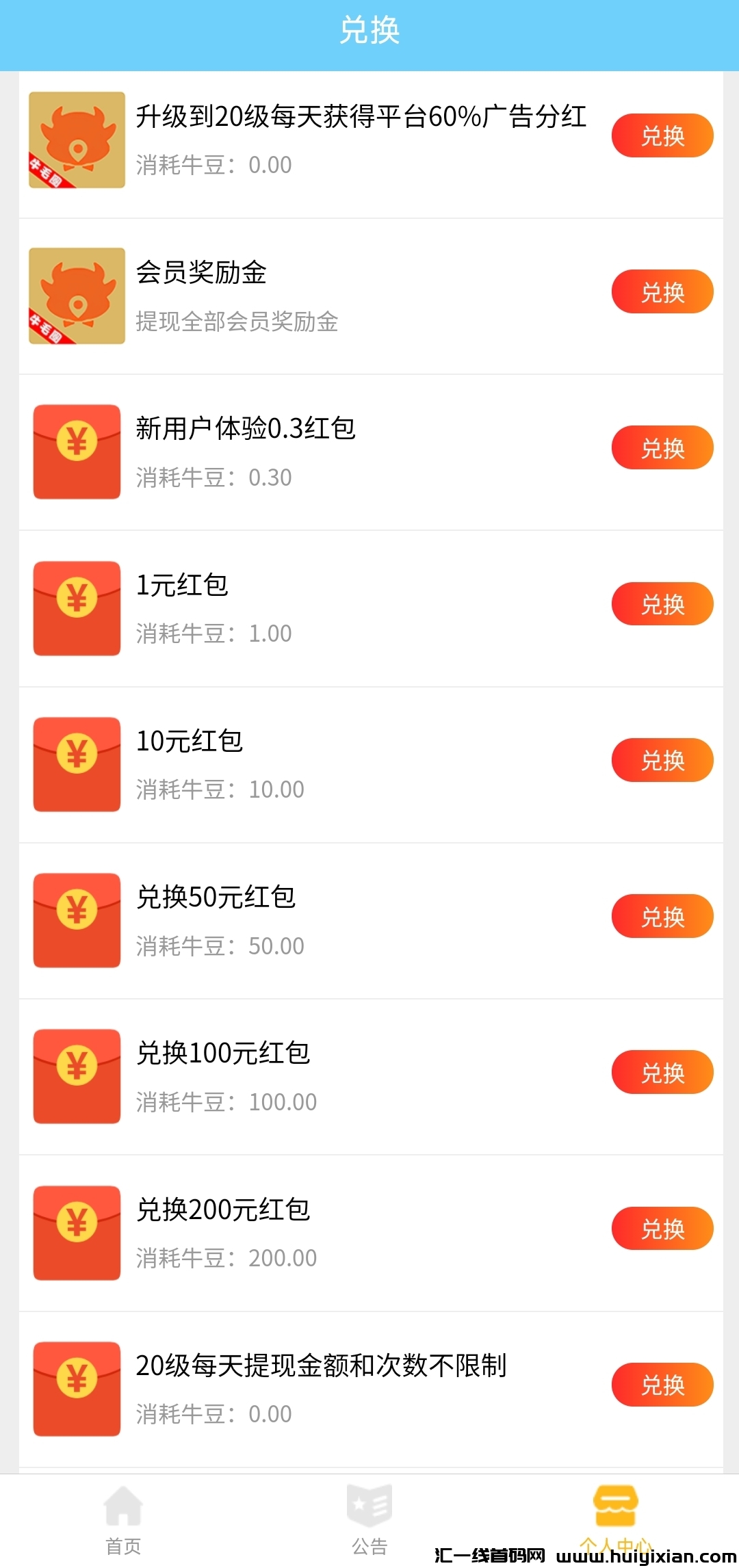The height and width of the screenshot is (1568, 739).
Task: Select the red packet icon for 10元红包
Action: point(77,764)
